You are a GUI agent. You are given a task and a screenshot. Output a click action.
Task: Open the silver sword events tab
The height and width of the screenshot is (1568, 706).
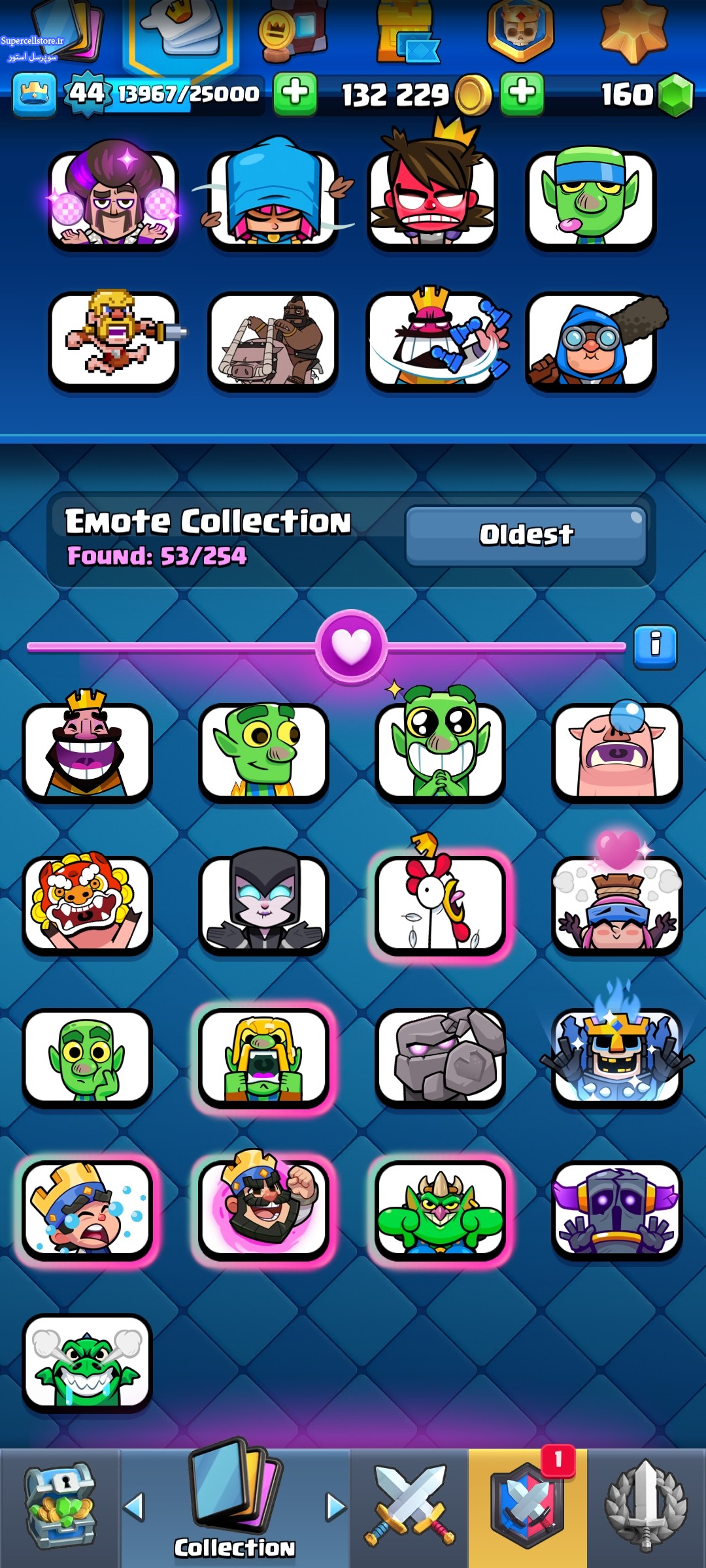click(x=646, y=1507)
